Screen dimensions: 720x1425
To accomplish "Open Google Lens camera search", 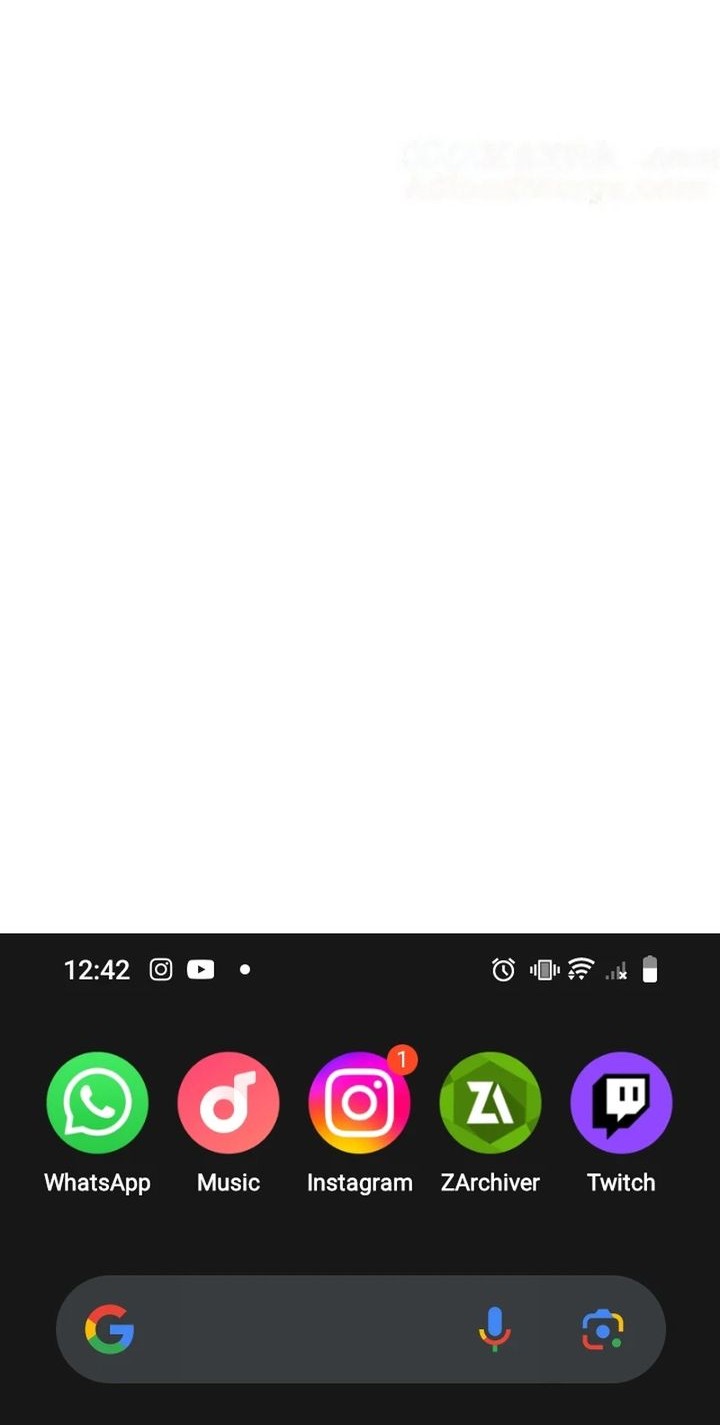I will pos(602,1329).
